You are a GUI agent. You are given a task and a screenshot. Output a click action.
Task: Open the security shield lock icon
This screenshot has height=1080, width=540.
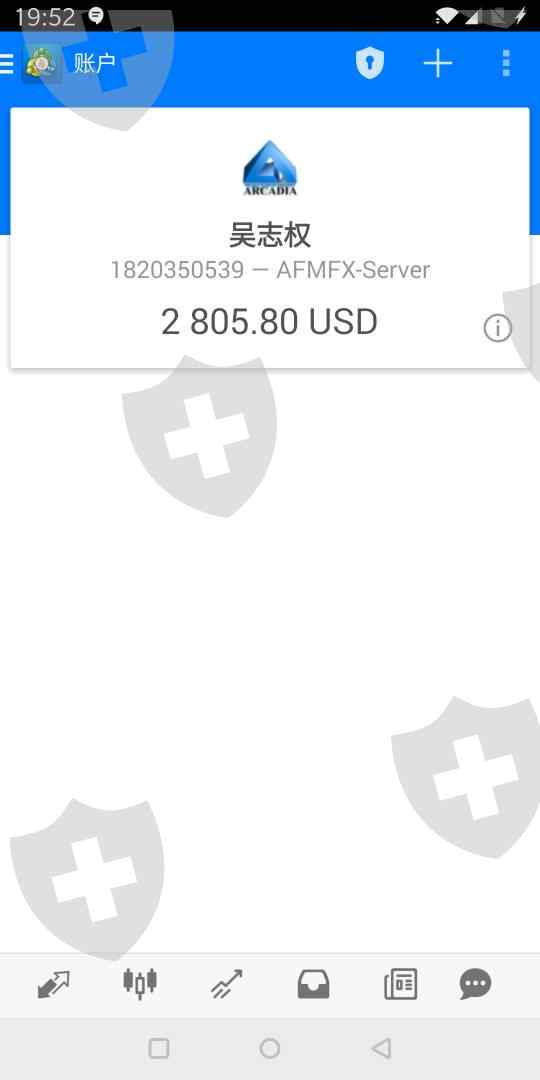click(x=369, y=64)
